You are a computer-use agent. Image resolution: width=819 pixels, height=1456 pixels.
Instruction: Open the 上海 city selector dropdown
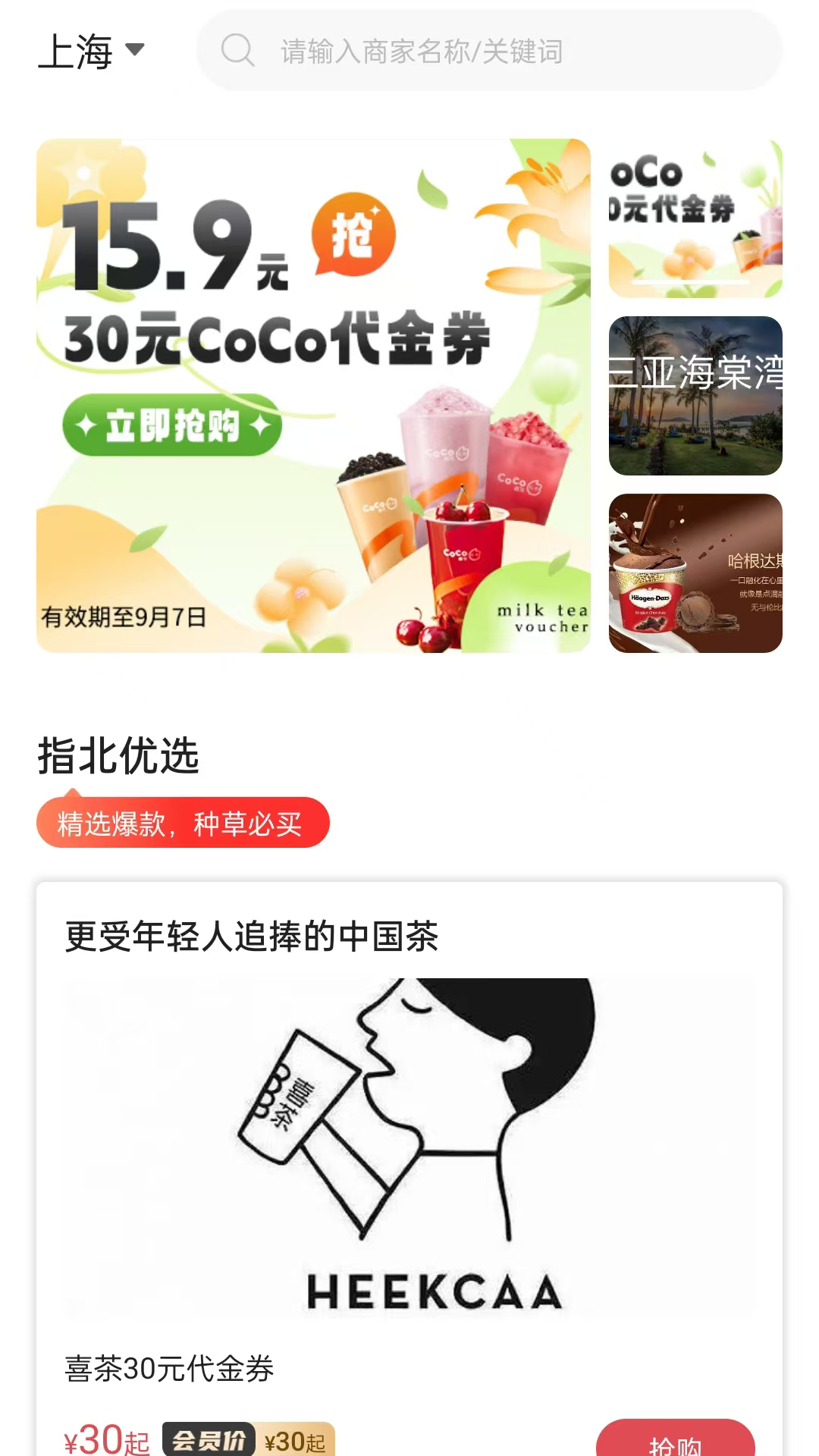click(91, 52)
